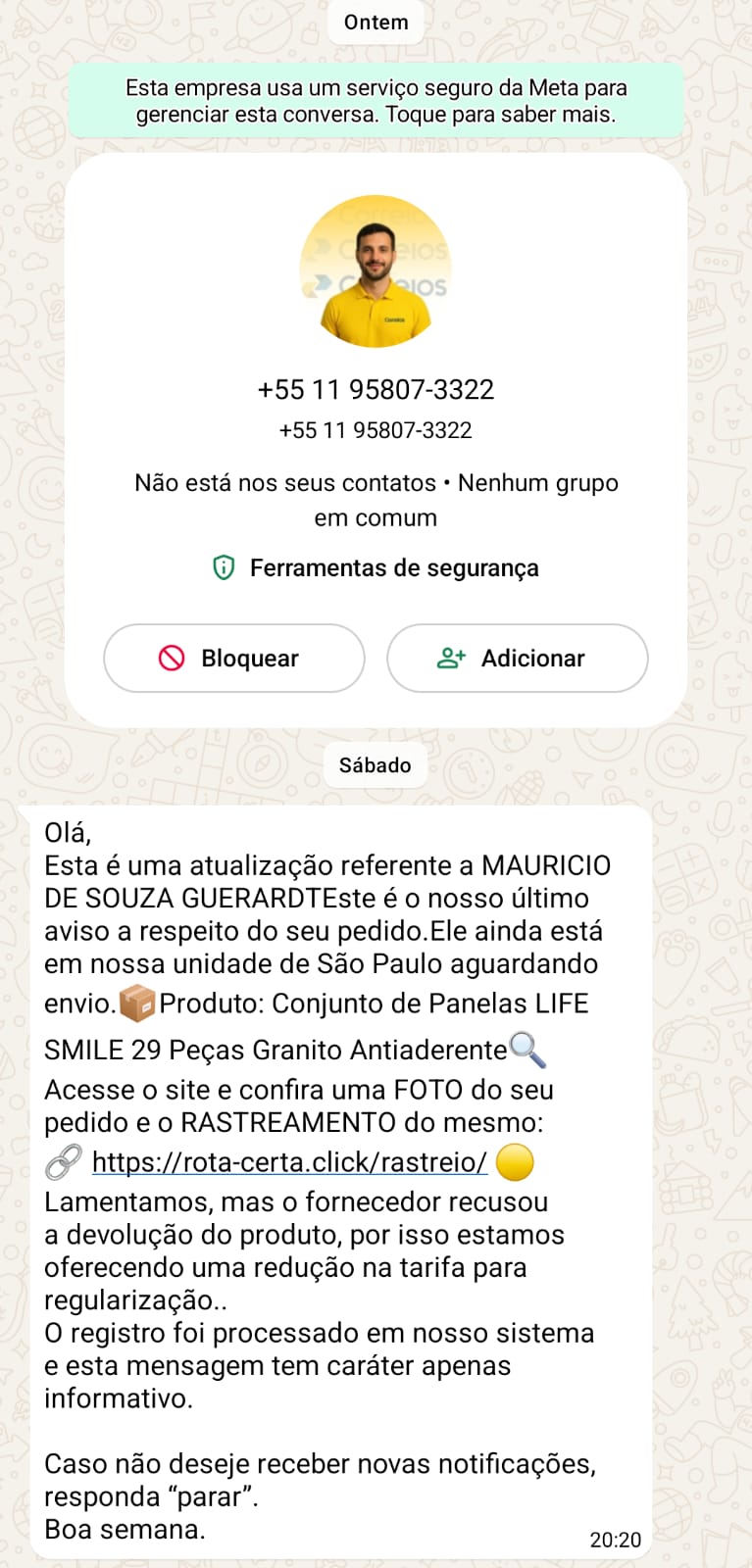
Task: Open Ferramentas de segurança
Action: (376, 568)
